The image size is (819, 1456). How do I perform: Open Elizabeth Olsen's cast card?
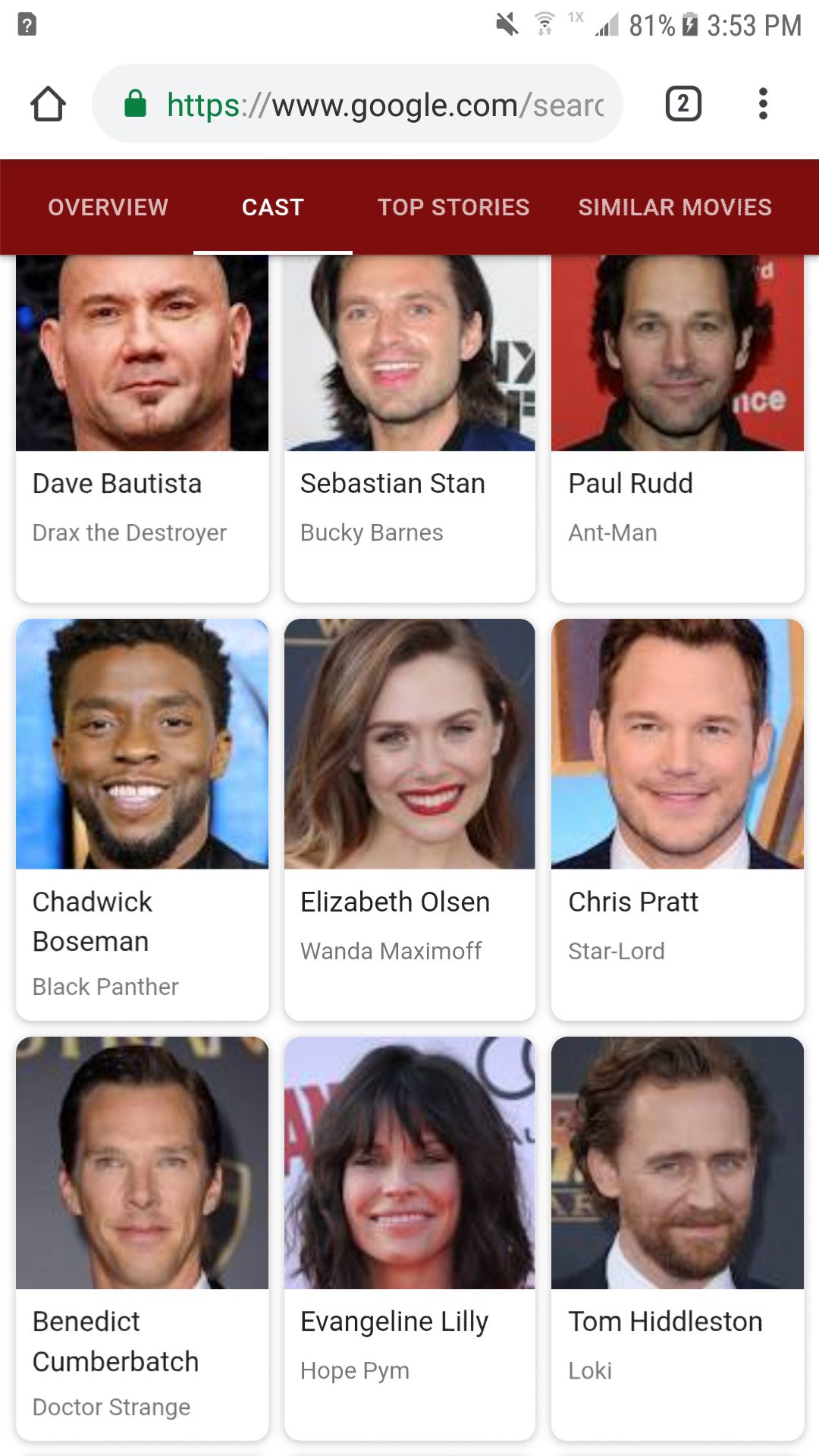(x=409, y=819)
